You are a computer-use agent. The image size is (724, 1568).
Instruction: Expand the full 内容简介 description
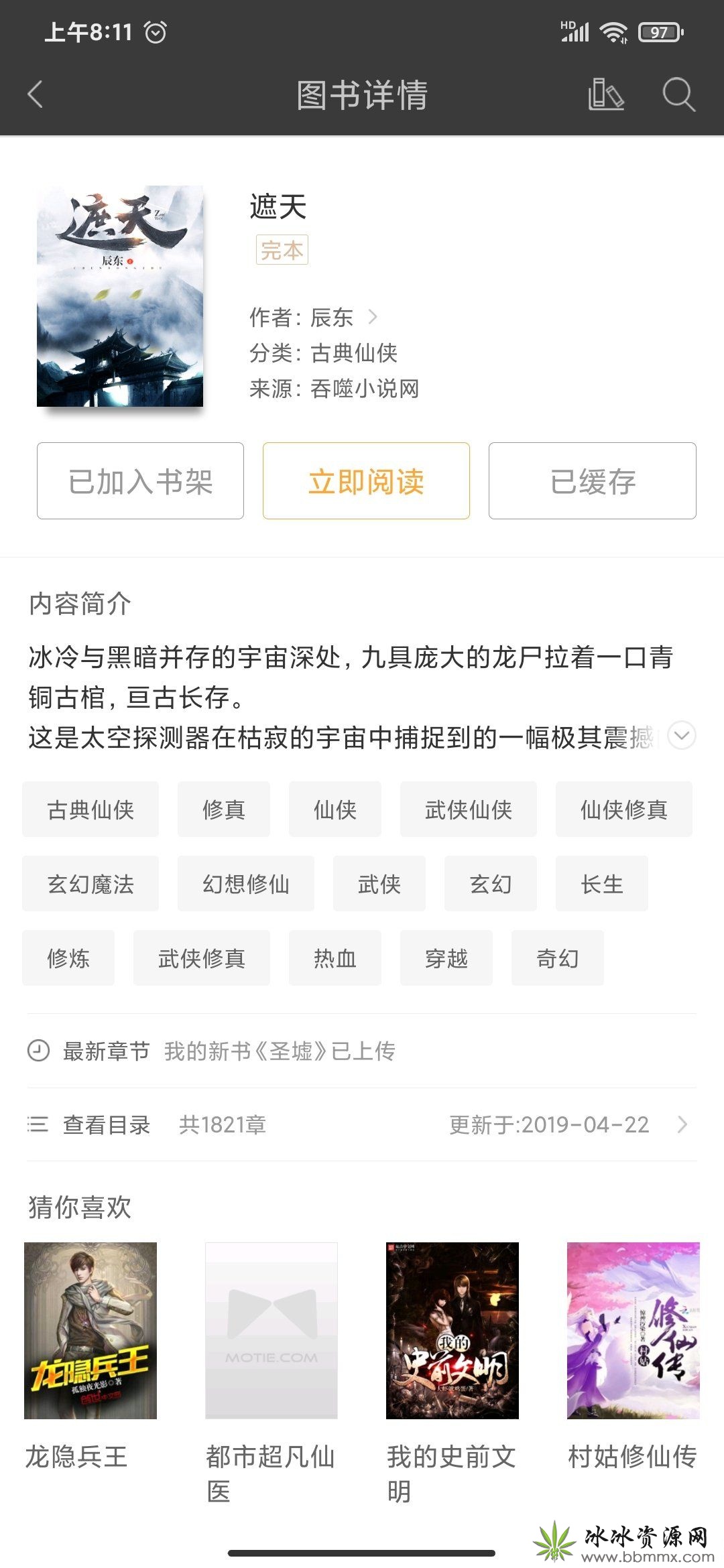[x=682, y=736]
